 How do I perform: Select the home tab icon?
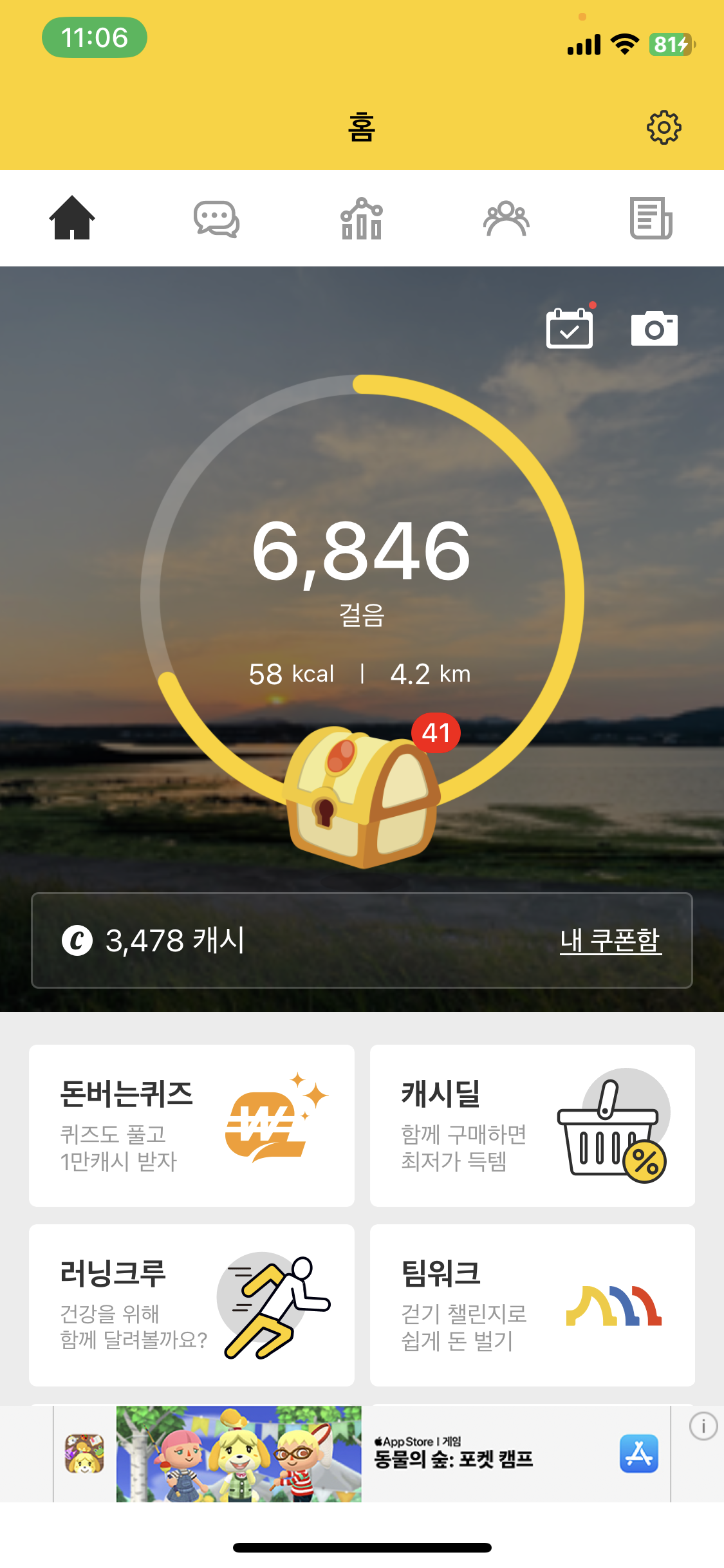[x=72, y=219]
